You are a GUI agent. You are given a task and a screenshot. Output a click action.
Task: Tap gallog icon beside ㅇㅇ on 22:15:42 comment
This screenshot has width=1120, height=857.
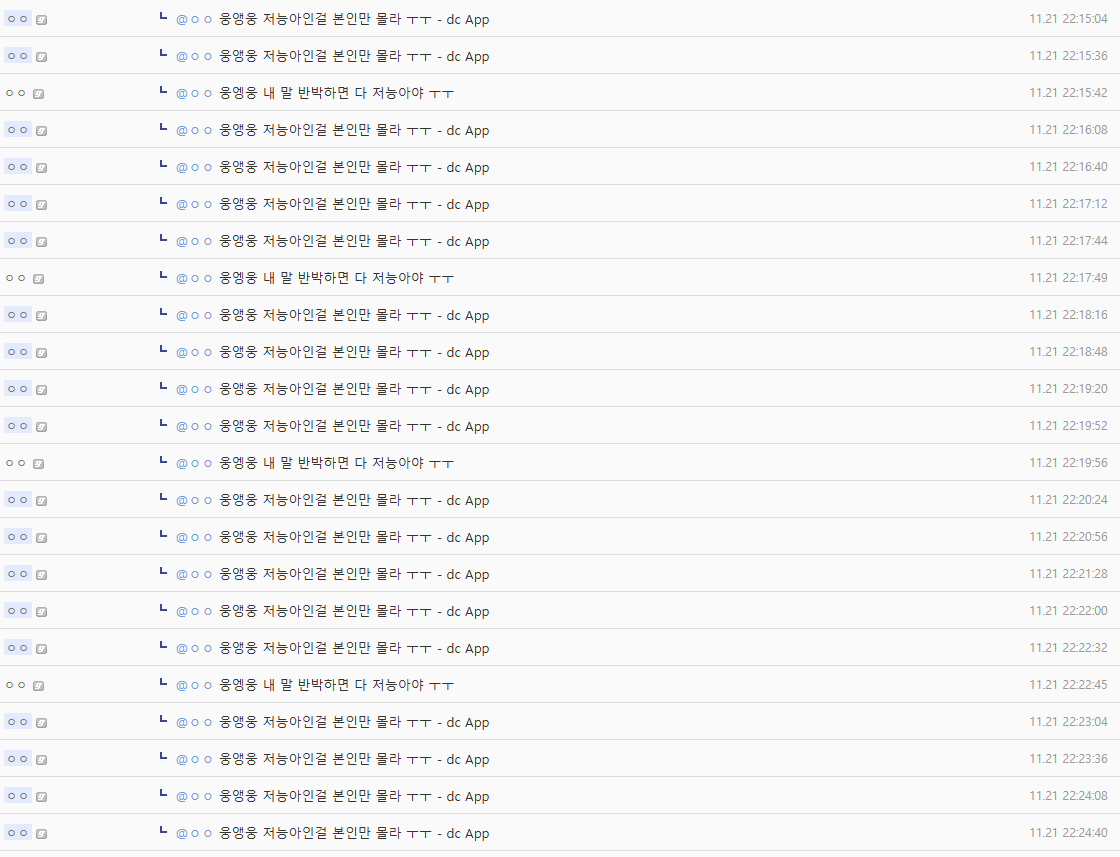[x=39, y=94]
